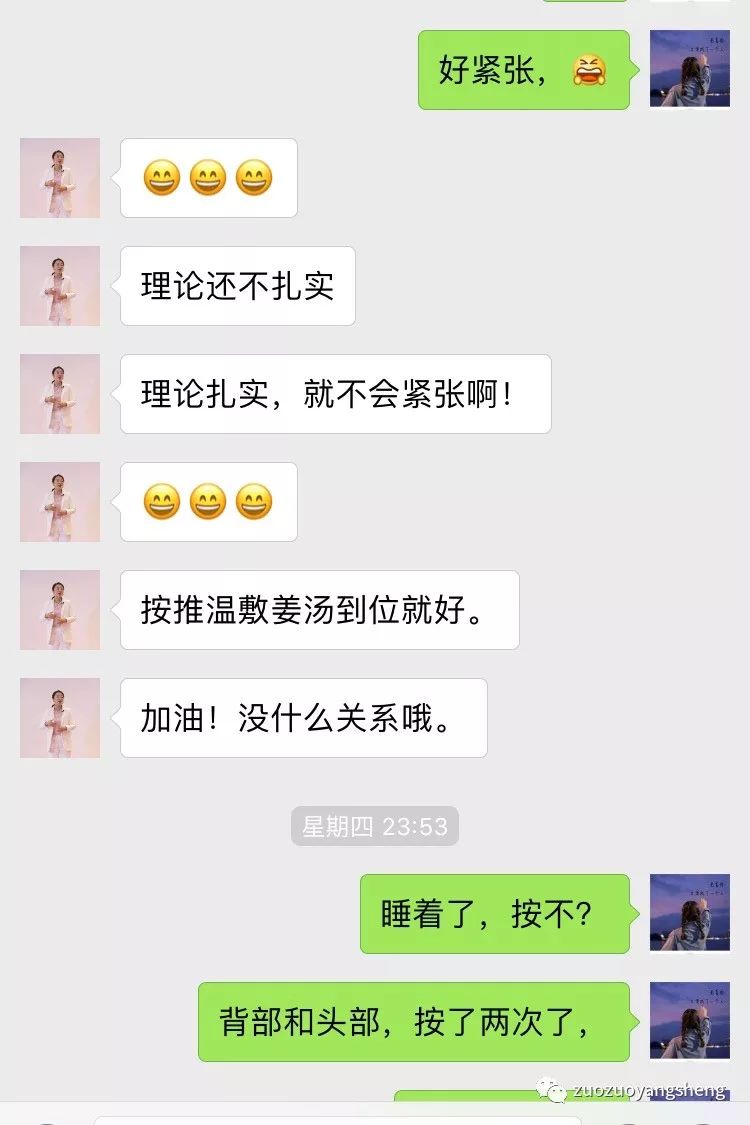Tap the laughing-crying emoji beside 好紧张
The image size is (750, 1125).
[x=590, y=68]
